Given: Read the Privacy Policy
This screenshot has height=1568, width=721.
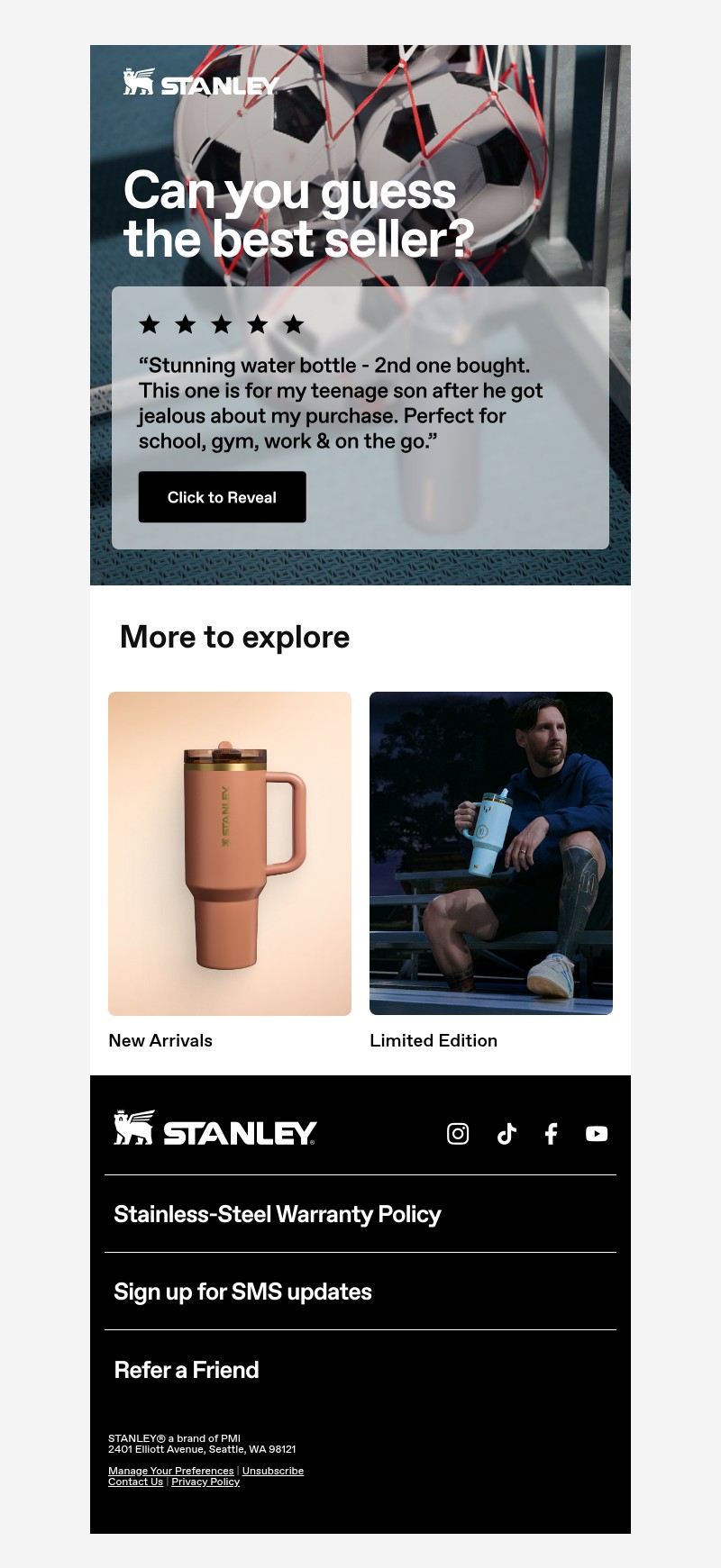Looking at the screenshot, I should pos(205,1482).
